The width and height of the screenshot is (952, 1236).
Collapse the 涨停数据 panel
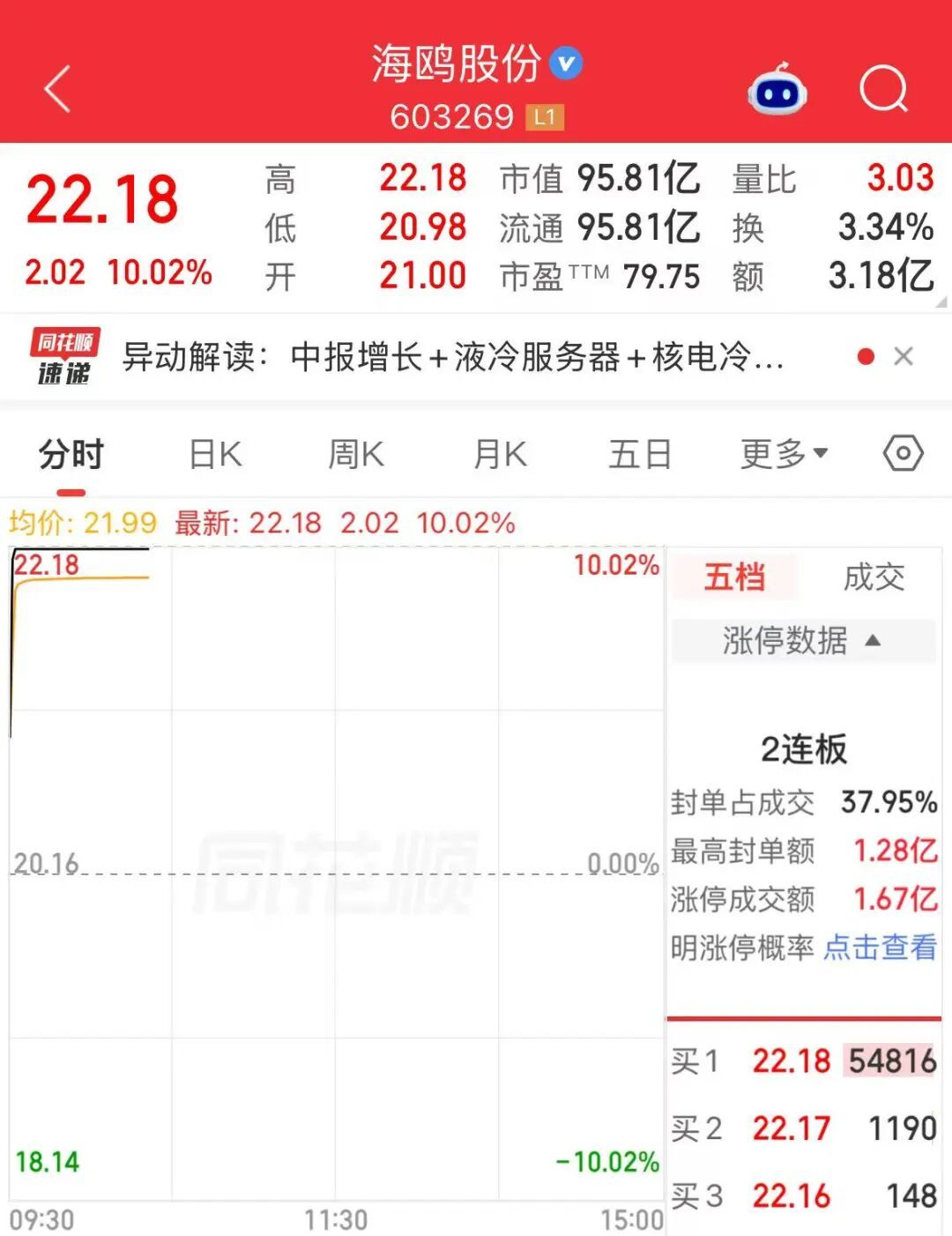[803, 641]
